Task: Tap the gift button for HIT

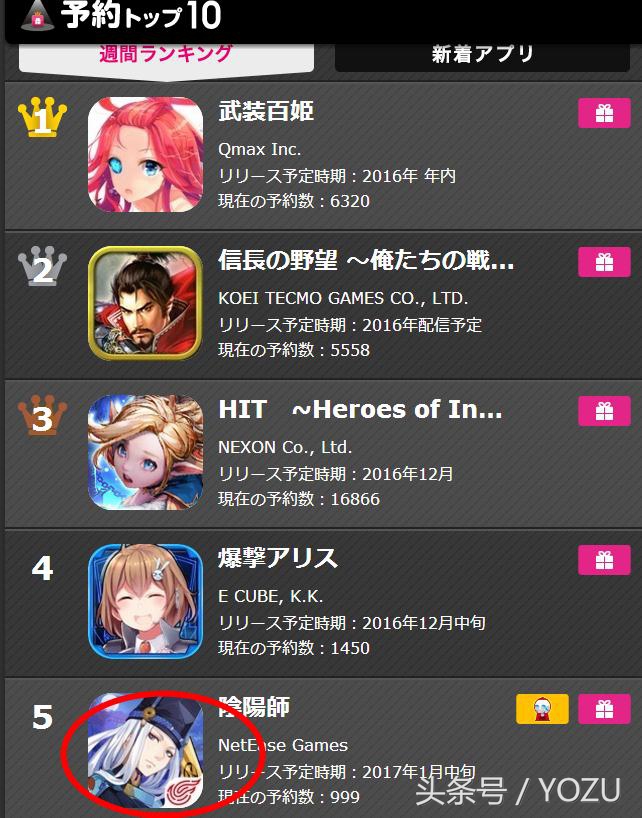Action: click(604, 410)
